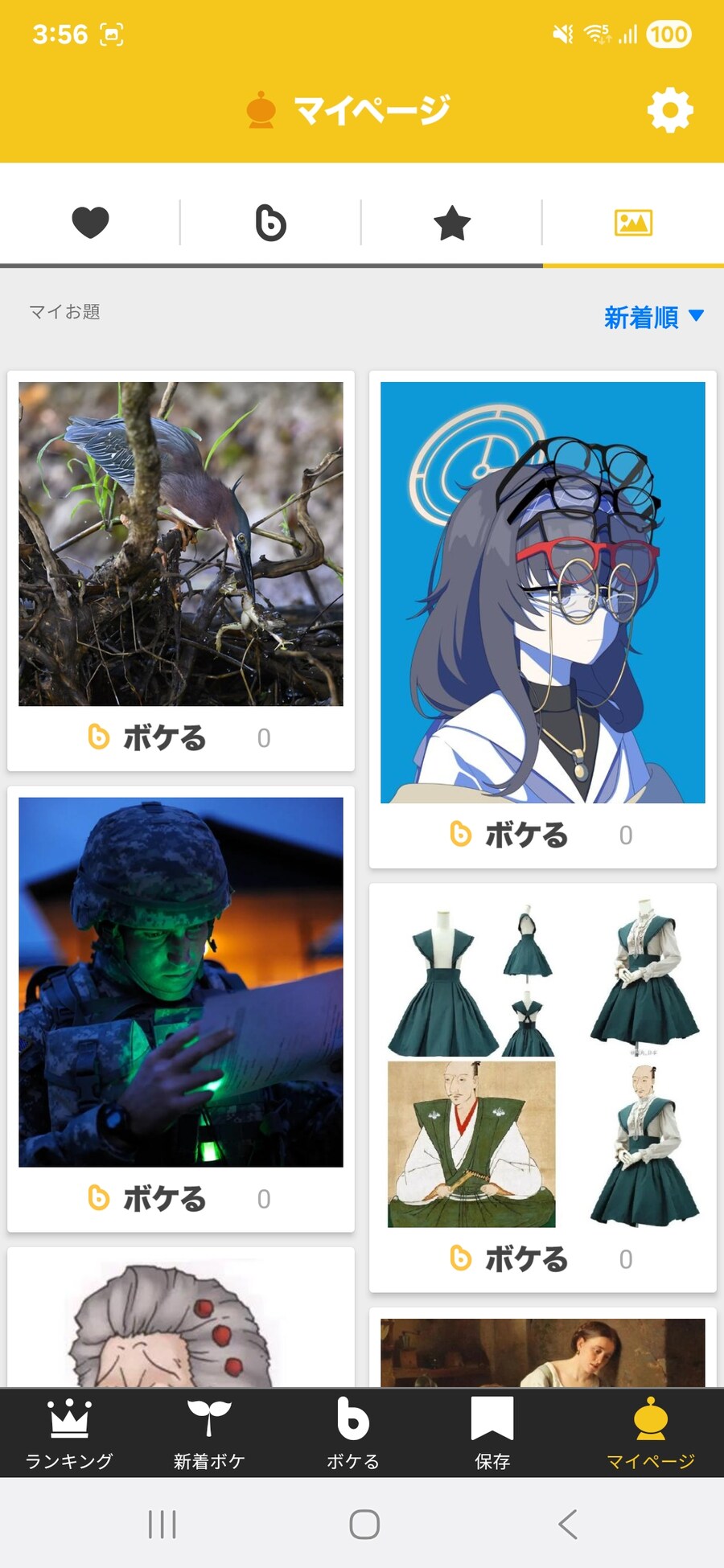Open the soldier with green light topic
The height and width of the screenshot is (1568, 724).
click(181, 982)
